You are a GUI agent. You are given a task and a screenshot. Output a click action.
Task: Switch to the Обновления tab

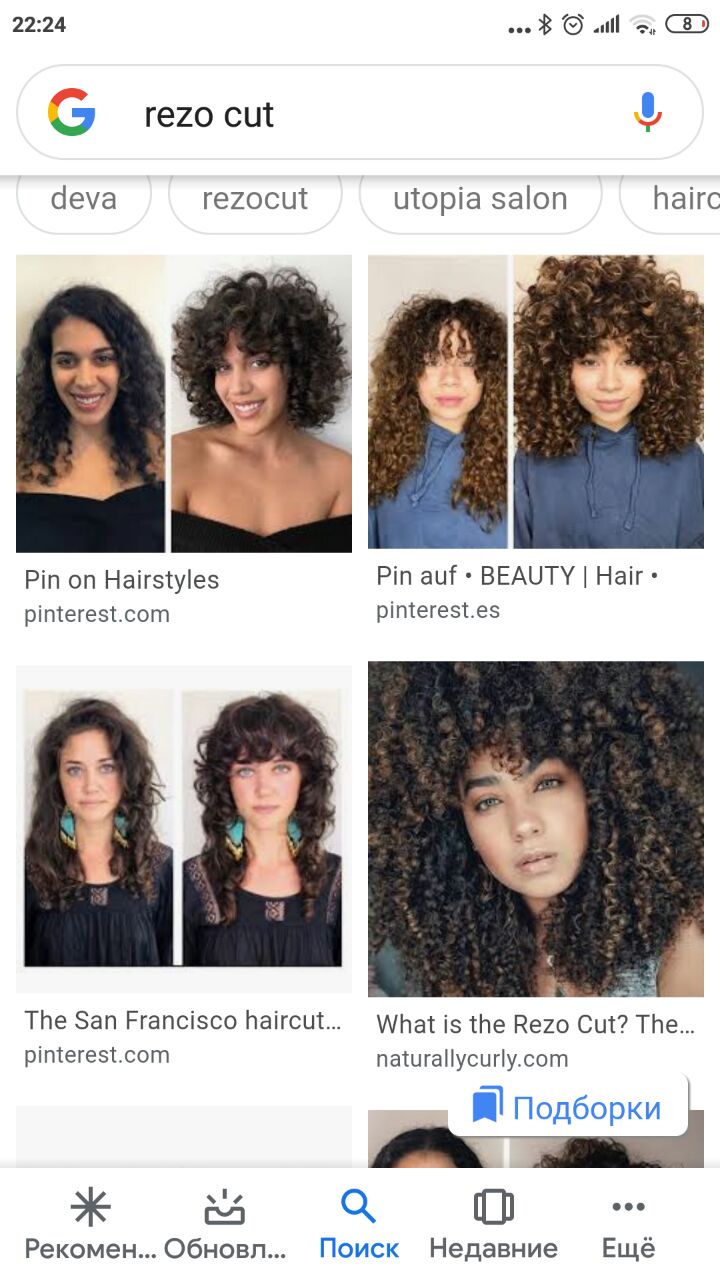225,1224
